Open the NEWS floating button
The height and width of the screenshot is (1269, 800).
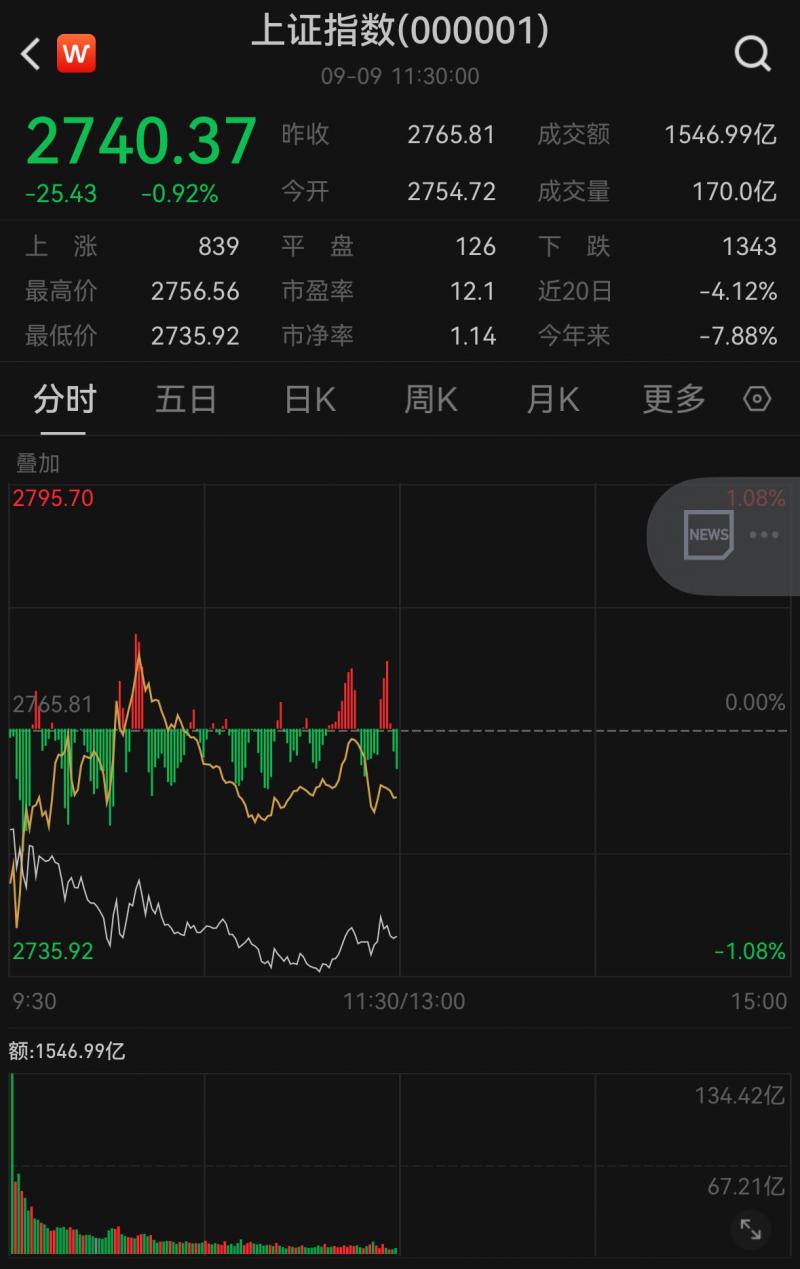point(708,535)
